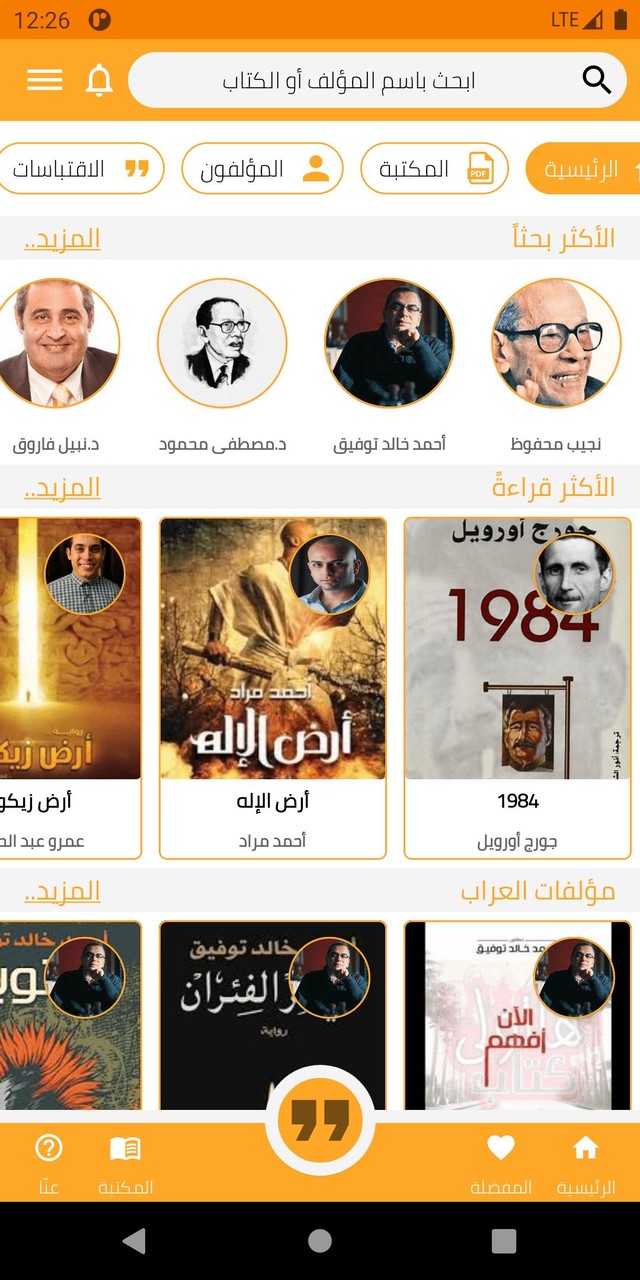Screen dimensions: 640x1280
Task: Select the المكتبة PDF library chip
Action: click(x=434, y=169)
